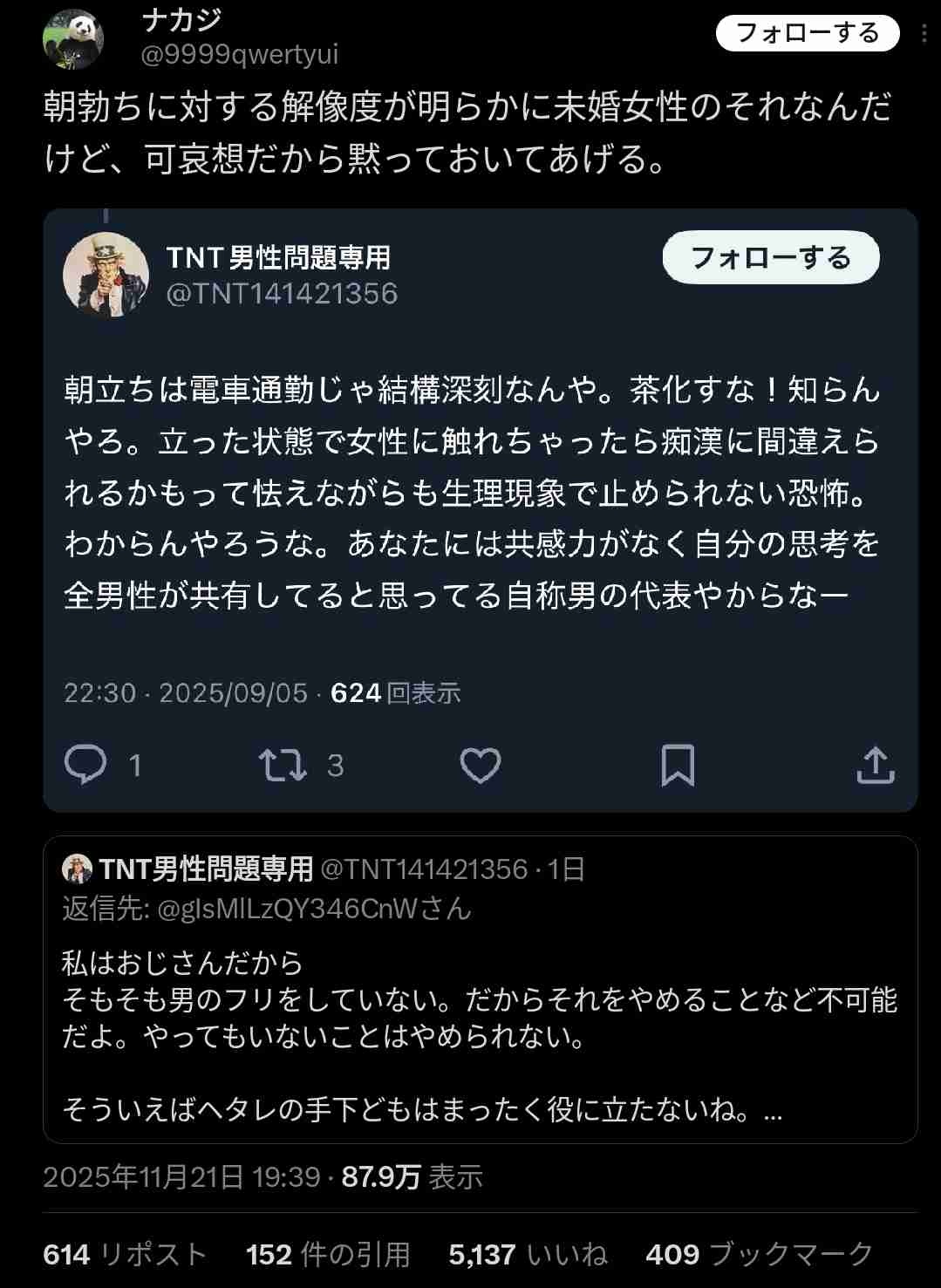See who liked via 5,137 いいね
The width and height of the screenshot is (941, 1288).
point(528,1254)
